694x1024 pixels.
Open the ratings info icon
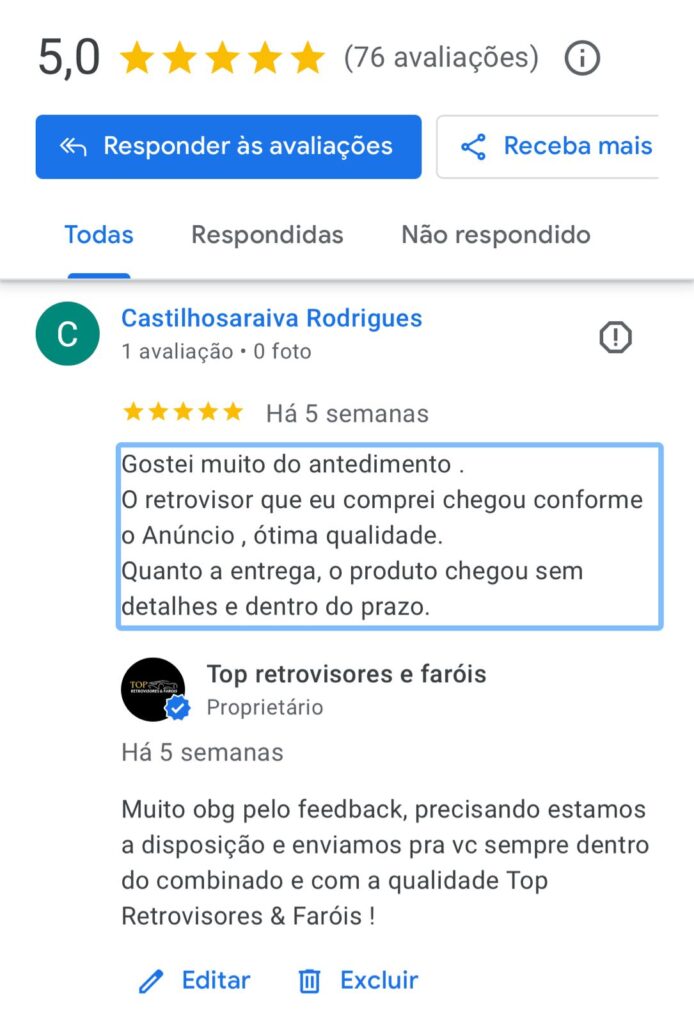[x=582, y=58]
